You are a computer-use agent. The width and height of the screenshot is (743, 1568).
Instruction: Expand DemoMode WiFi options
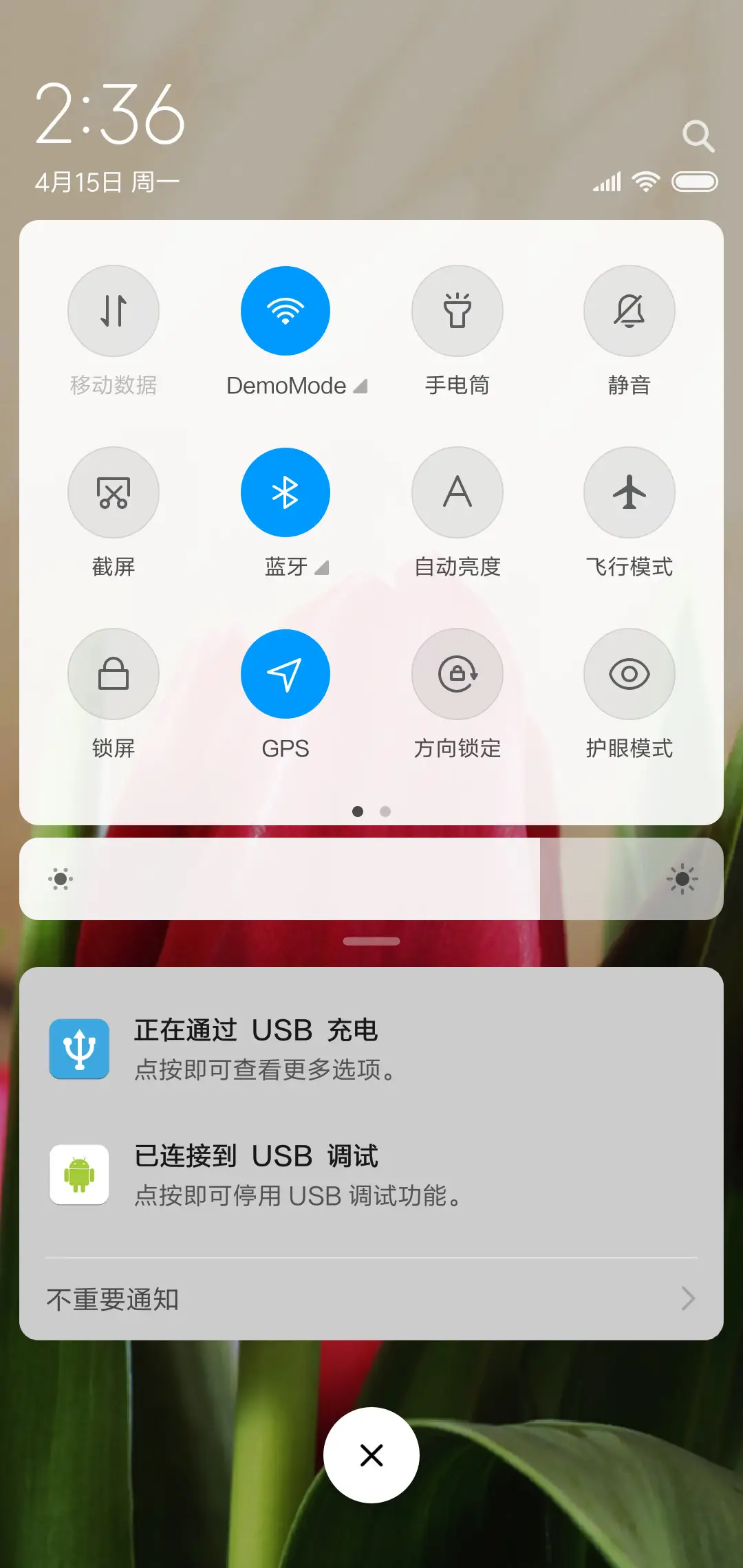tap(360, 386)
